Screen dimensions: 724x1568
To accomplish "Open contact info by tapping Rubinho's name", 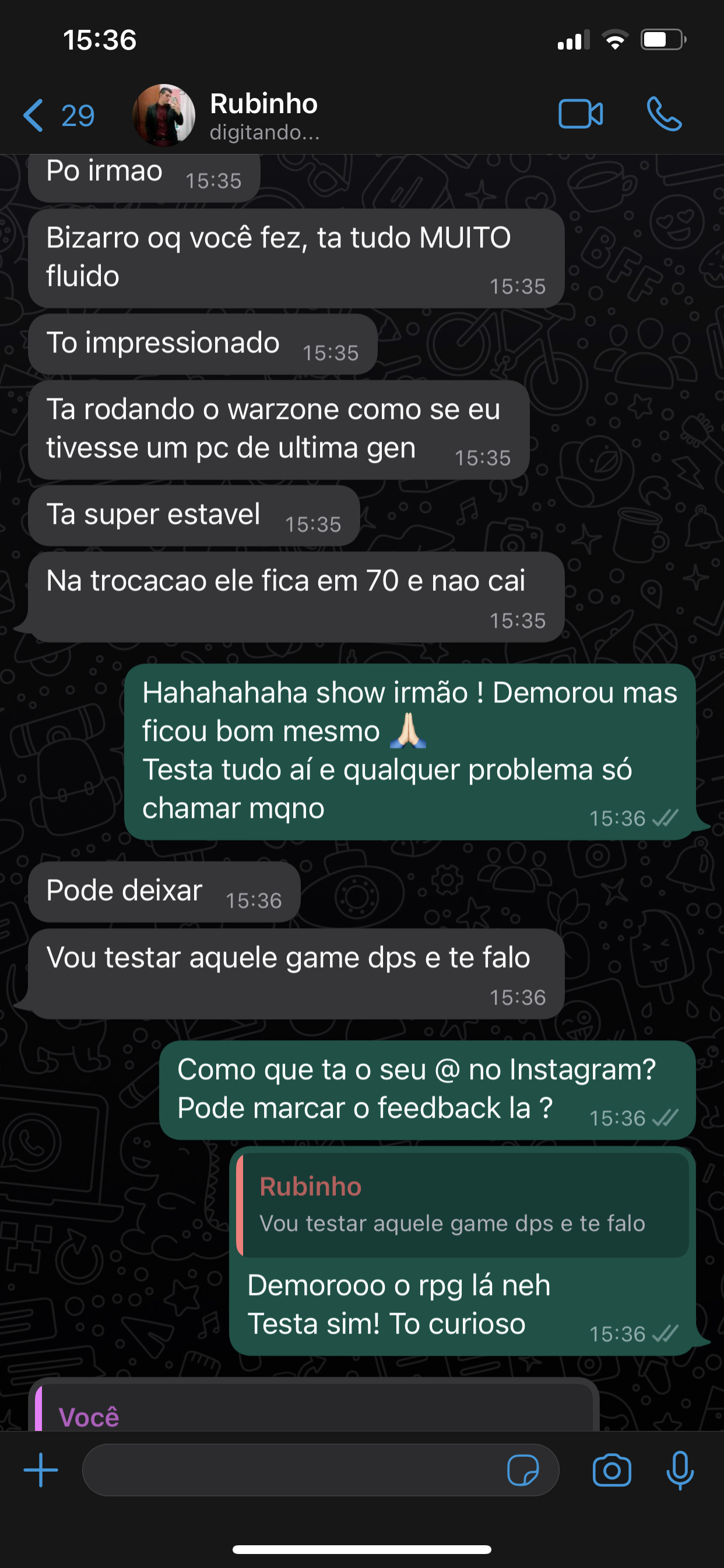I will [263, 103].
